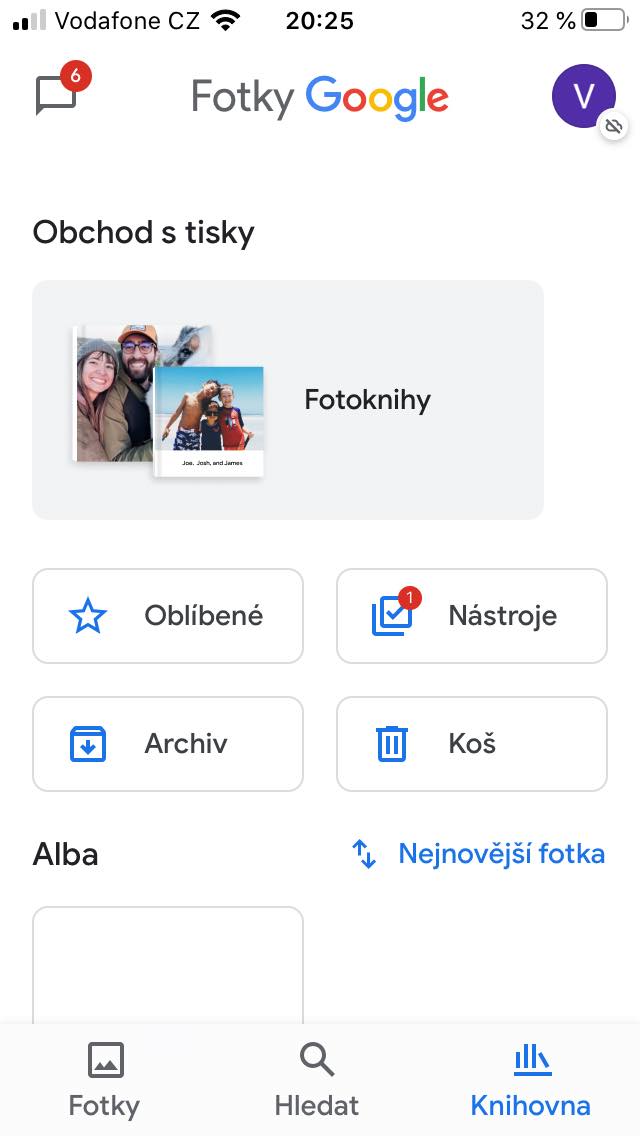This screenshot has width=640, height=1136.
Task: Open the first album tile under Alba
Action: click(x=168, y=965)
